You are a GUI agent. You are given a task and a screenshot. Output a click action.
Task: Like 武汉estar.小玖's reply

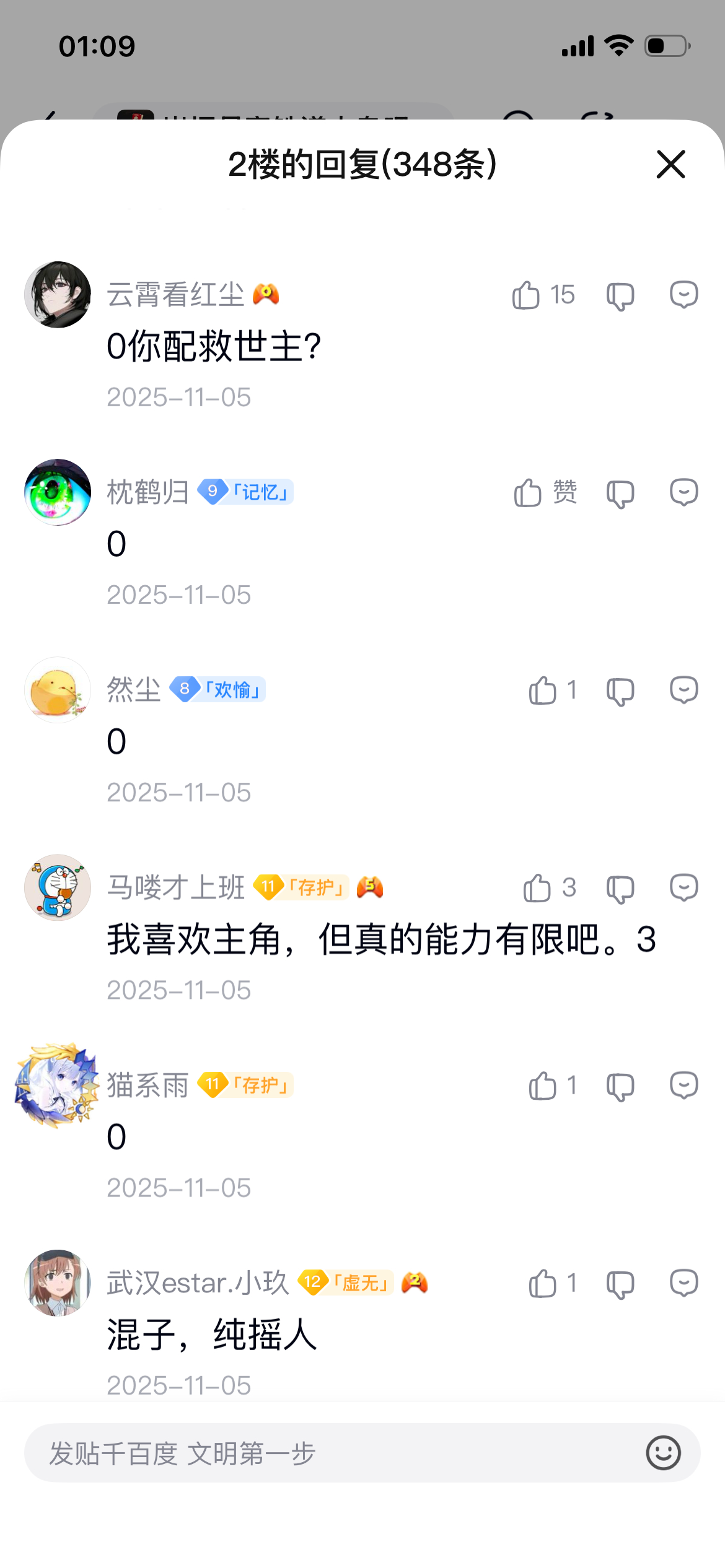pyautogui.click(x=543, y=1283)
